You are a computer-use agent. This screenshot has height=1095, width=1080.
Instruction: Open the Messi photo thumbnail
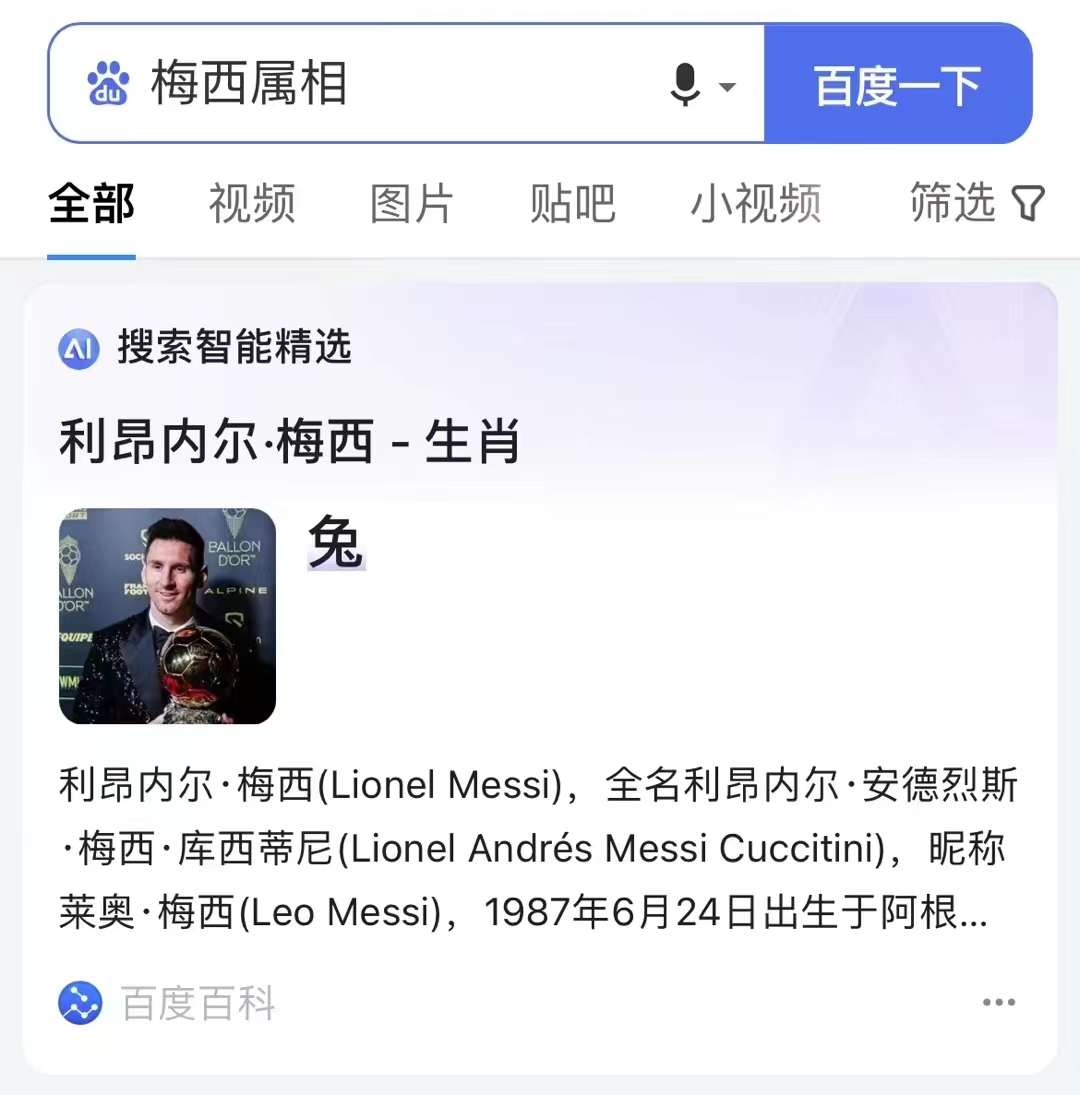pyautogui.click(x=167, y=616)
